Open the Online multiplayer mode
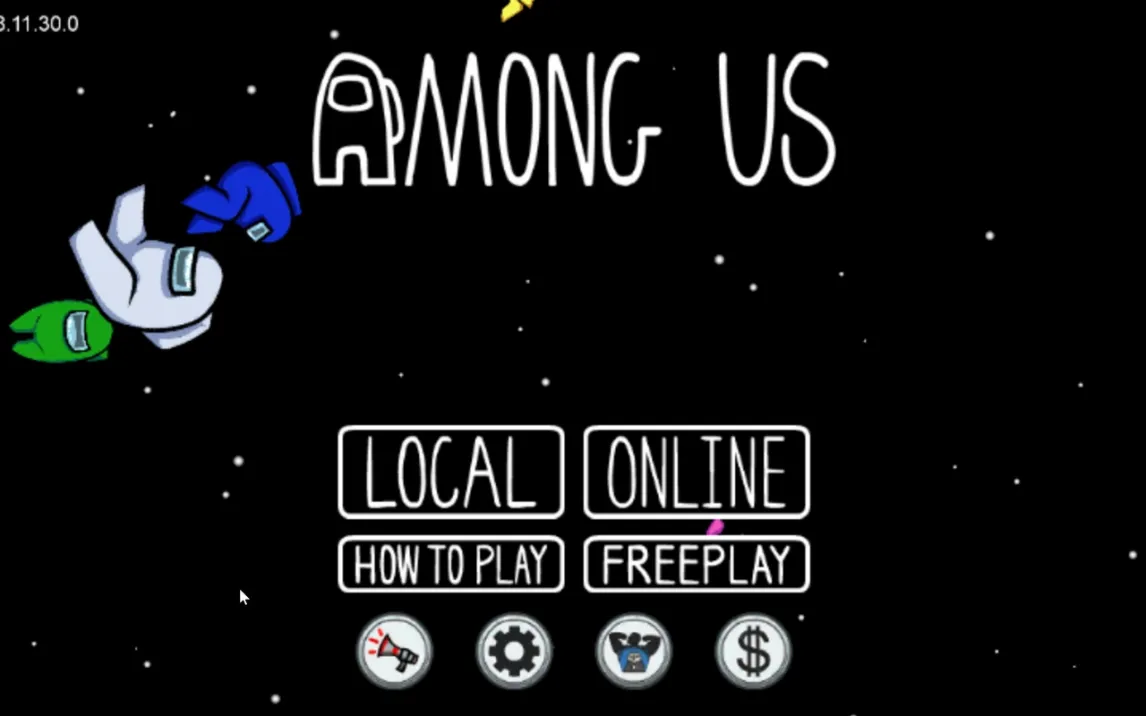1146x716 pixels. coord(696,472)
